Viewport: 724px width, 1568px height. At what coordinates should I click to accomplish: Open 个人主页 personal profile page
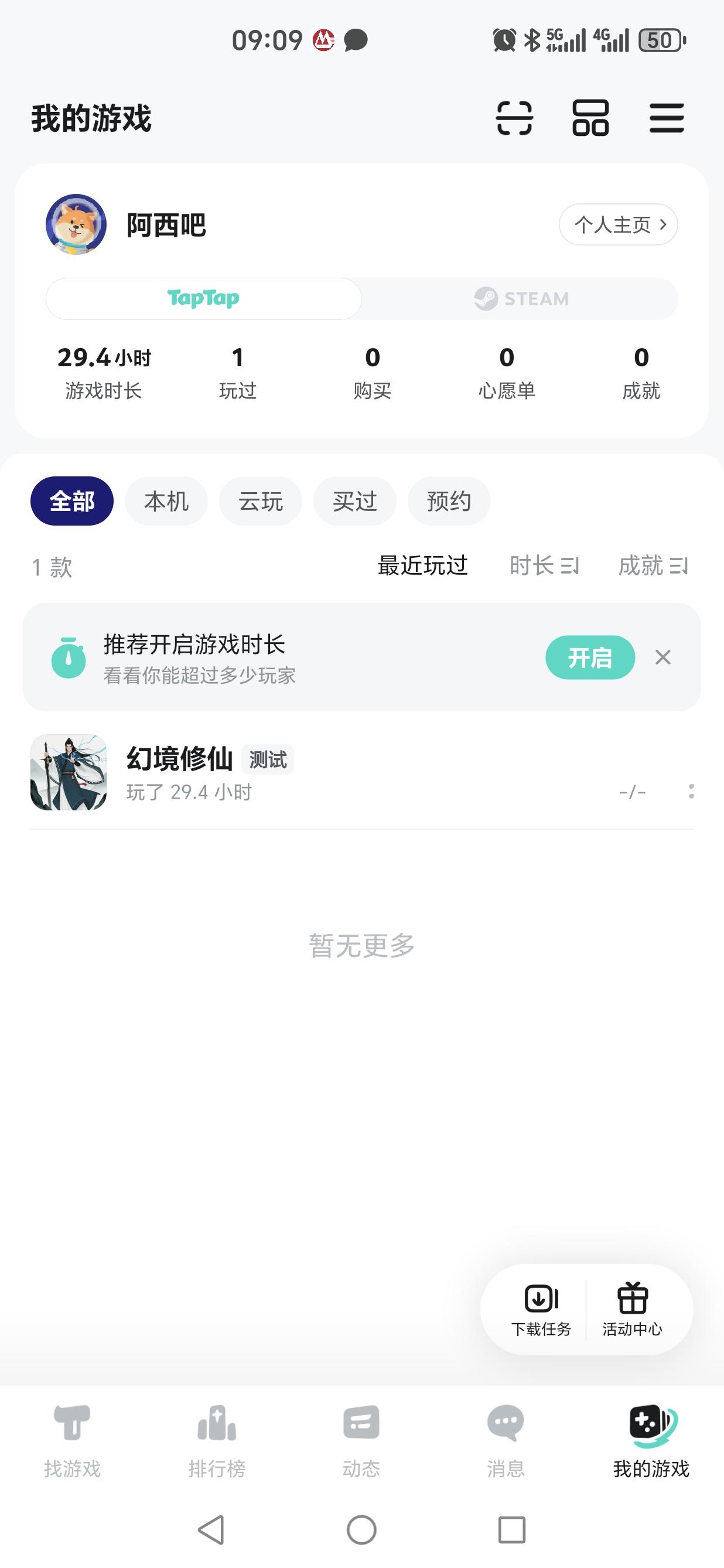617,224
